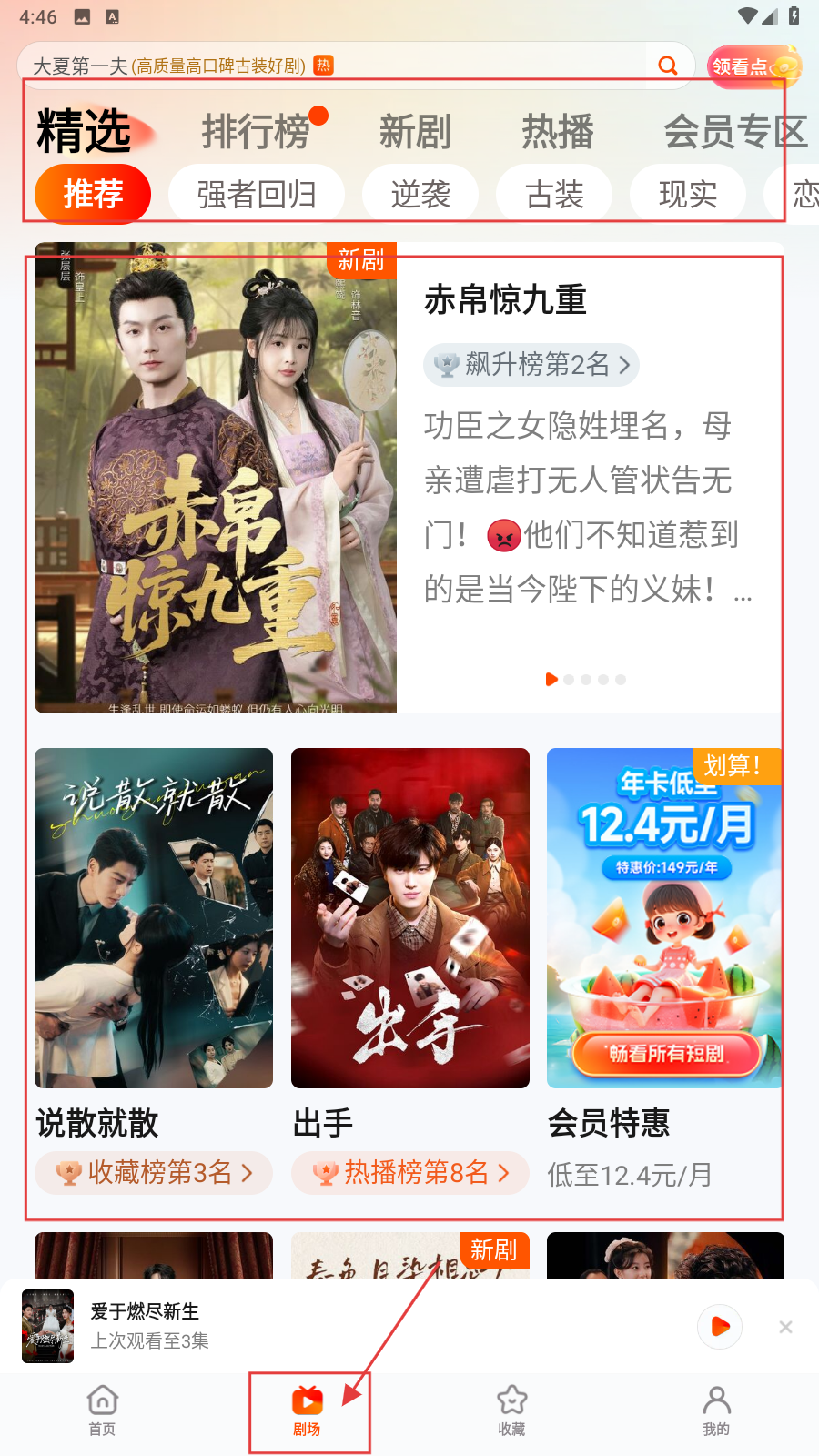Open the 热播 tab
The height and width of the screenshot is (1456, 819).
pyautogui.click(x=558, y=132)
